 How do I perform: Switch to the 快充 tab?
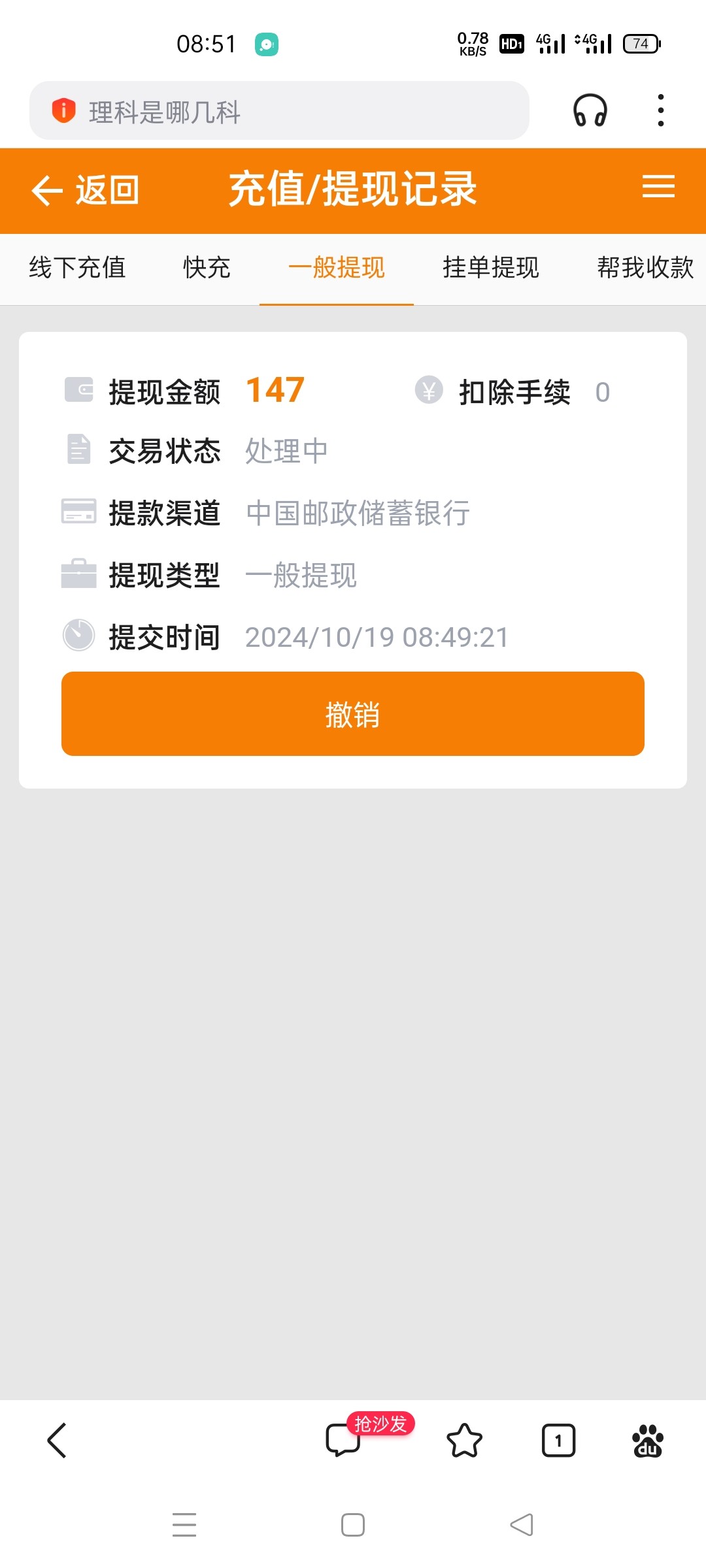(x=207, y=268)
